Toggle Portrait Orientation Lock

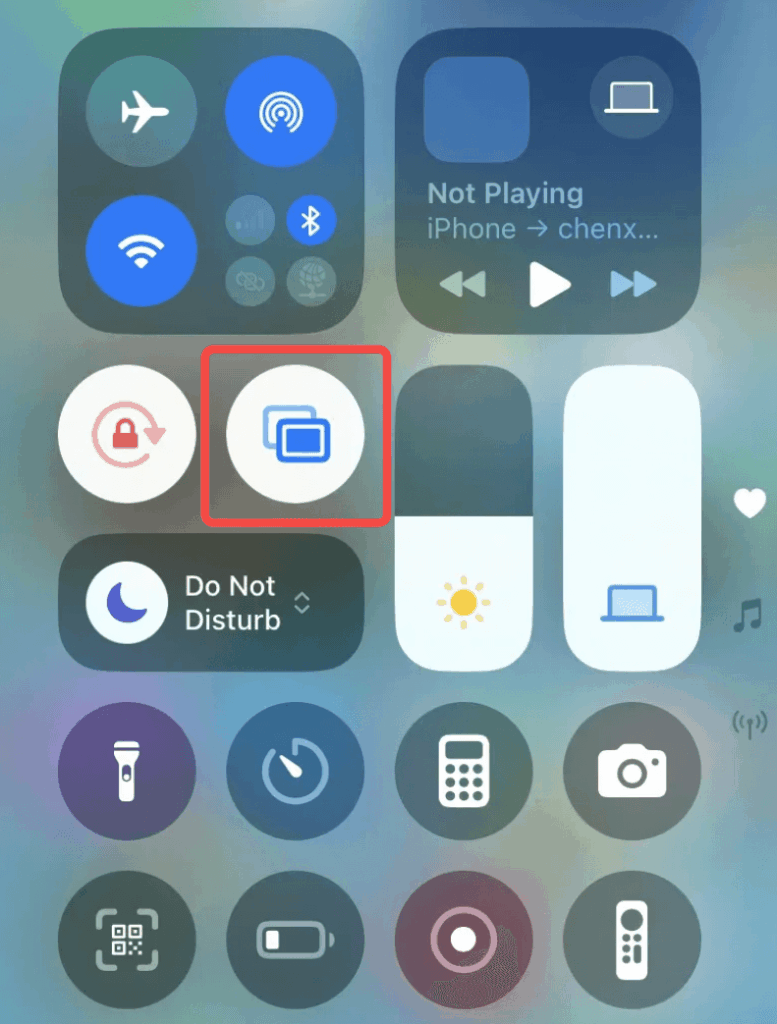tap(127, 433)
